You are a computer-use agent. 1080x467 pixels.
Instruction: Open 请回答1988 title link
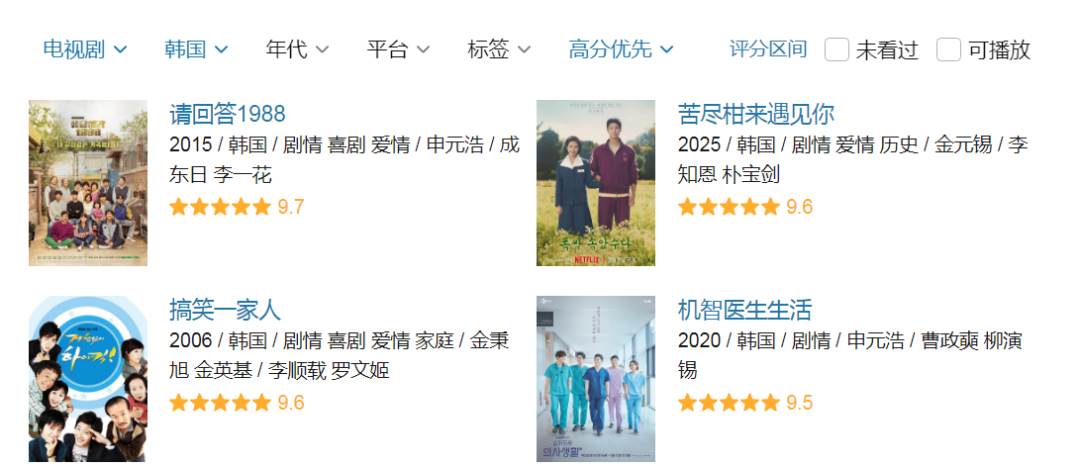228,113
